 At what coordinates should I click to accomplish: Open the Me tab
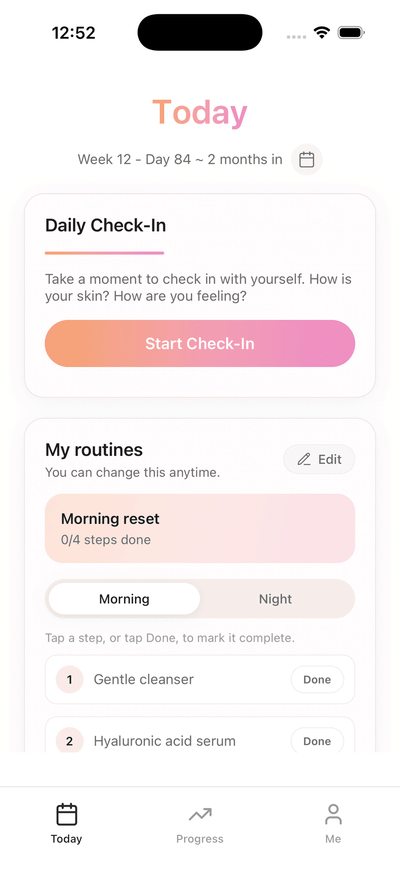point(333,825)
